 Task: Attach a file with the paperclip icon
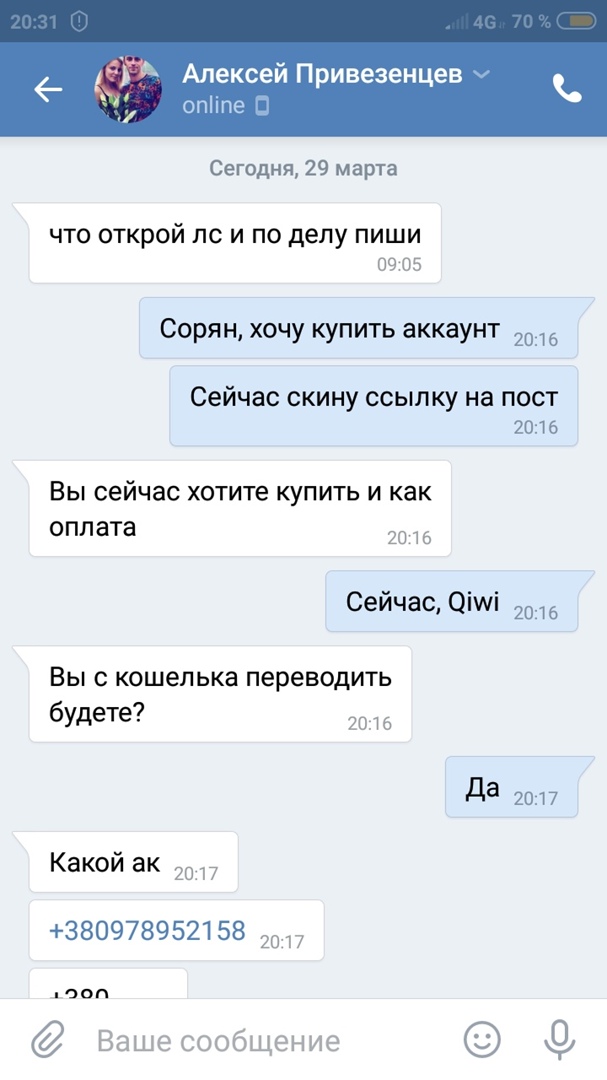click(x=46, y=1040)
